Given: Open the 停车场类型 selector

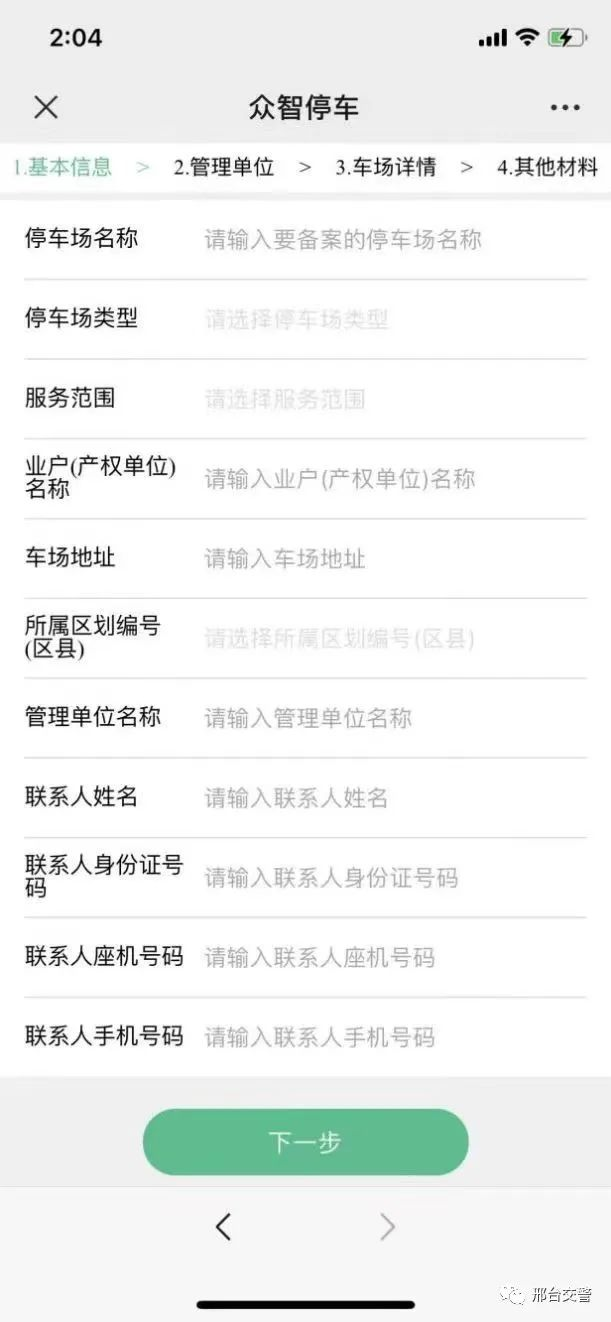Looking at the screenshot, I should pyautogui.click(x=390, y=320).
